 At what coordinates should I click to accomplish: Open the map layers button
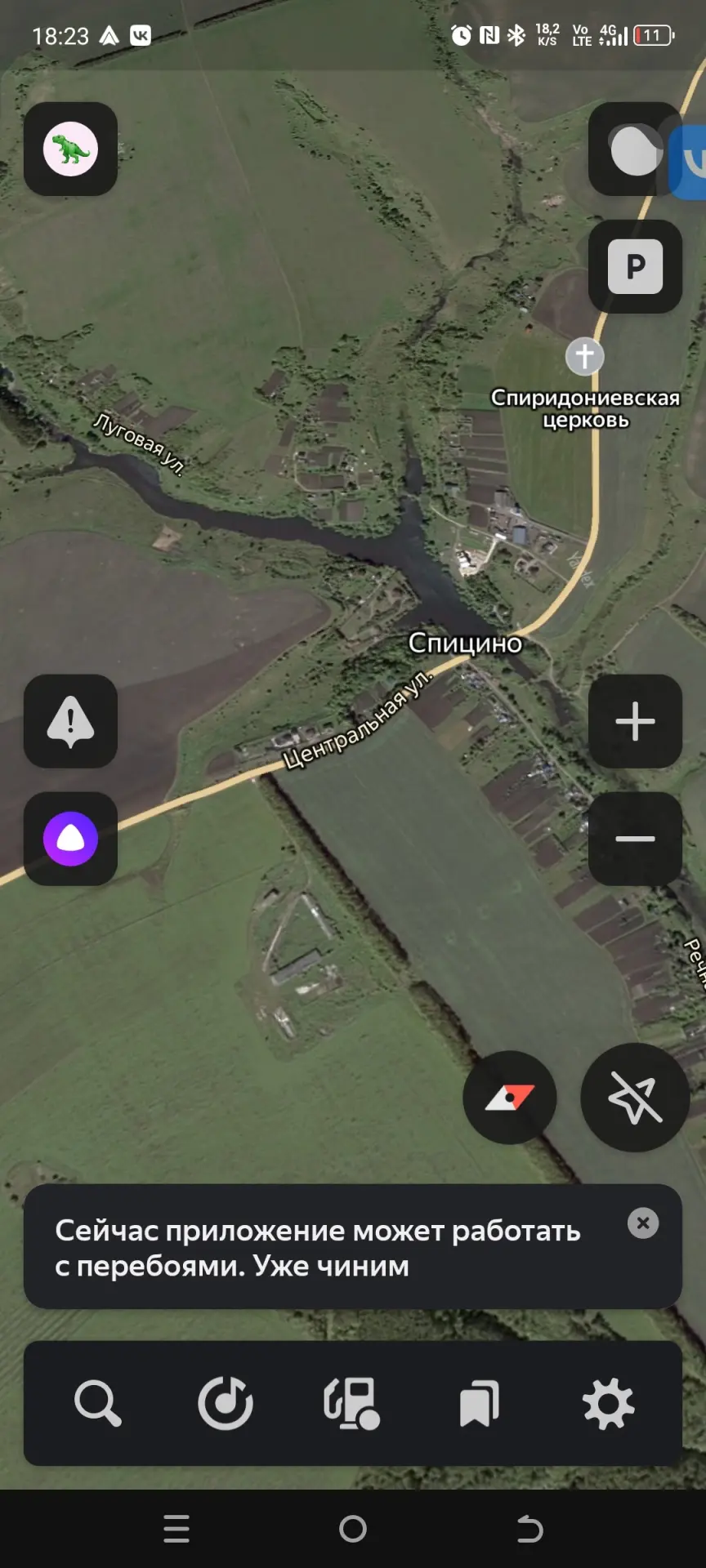pyautogui.click(x=635, y=149)
